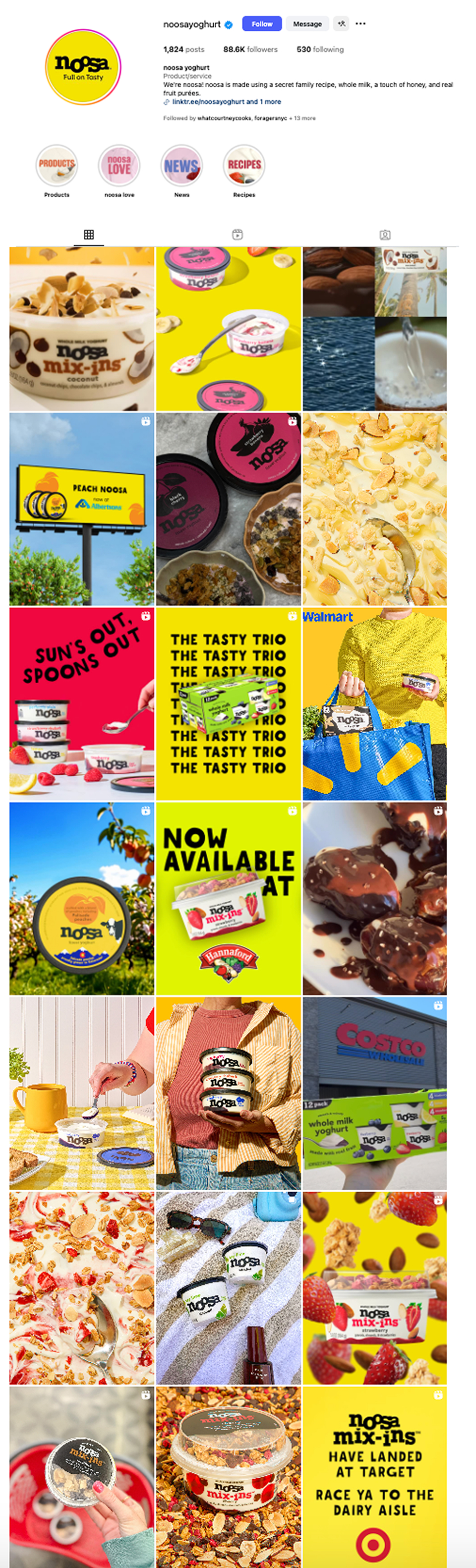The height and width of the screenshot is (1568, 476).
Task: Open the three-dot options menu
Action: coord(360,24)
